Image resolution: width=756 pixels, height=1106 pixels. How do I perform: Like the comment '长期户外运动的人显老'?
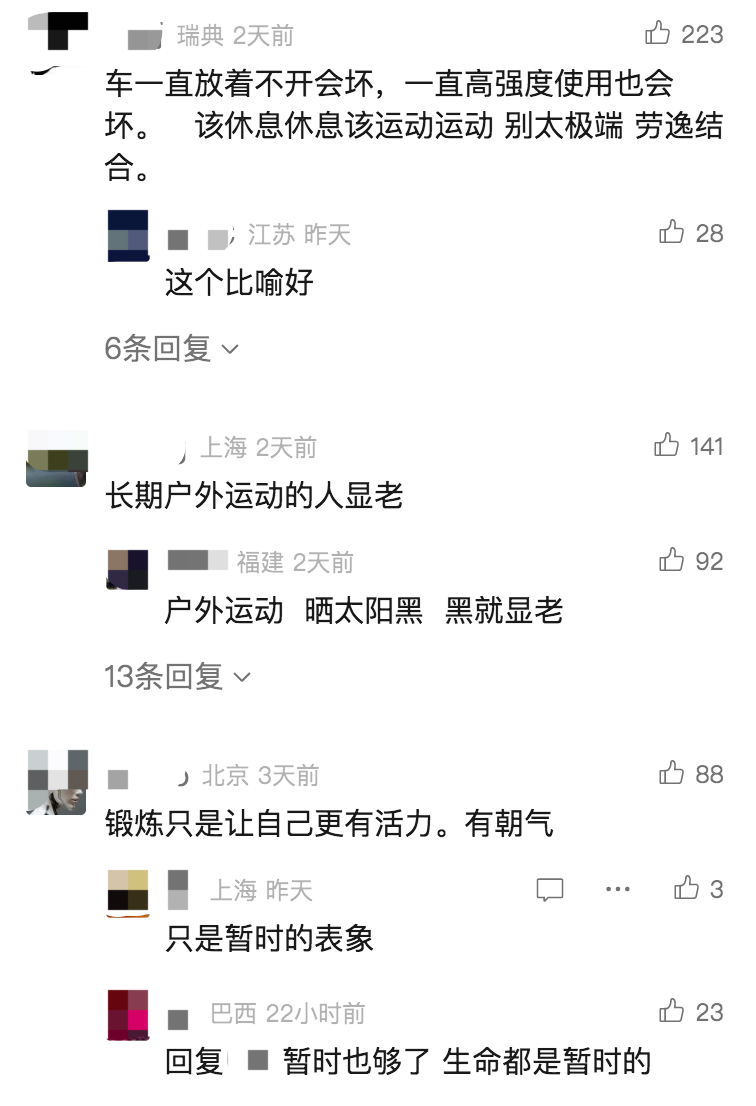point(667,445)
